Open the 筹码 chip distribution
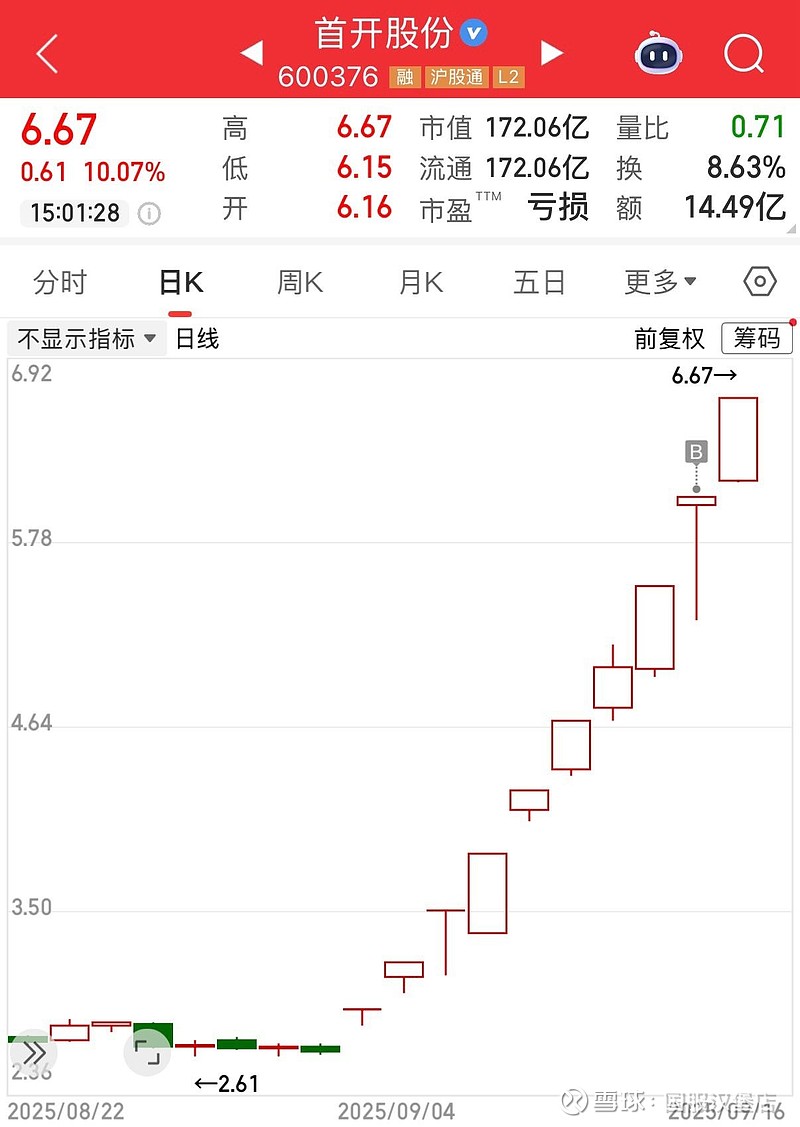Screen dimensions: 800x1127 (757, 338)
